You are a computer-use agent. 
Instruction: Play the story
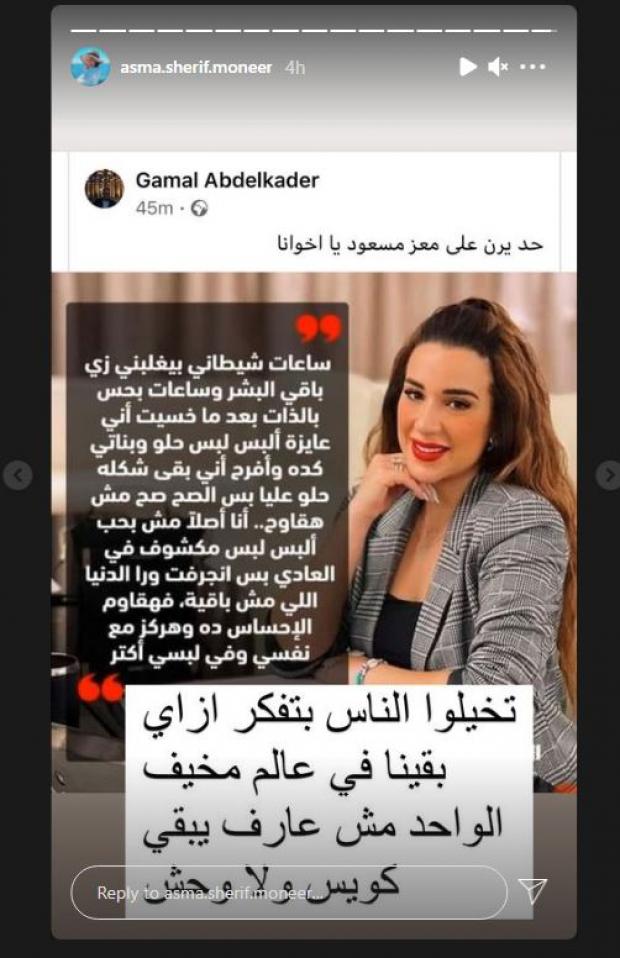pos(467,67)
